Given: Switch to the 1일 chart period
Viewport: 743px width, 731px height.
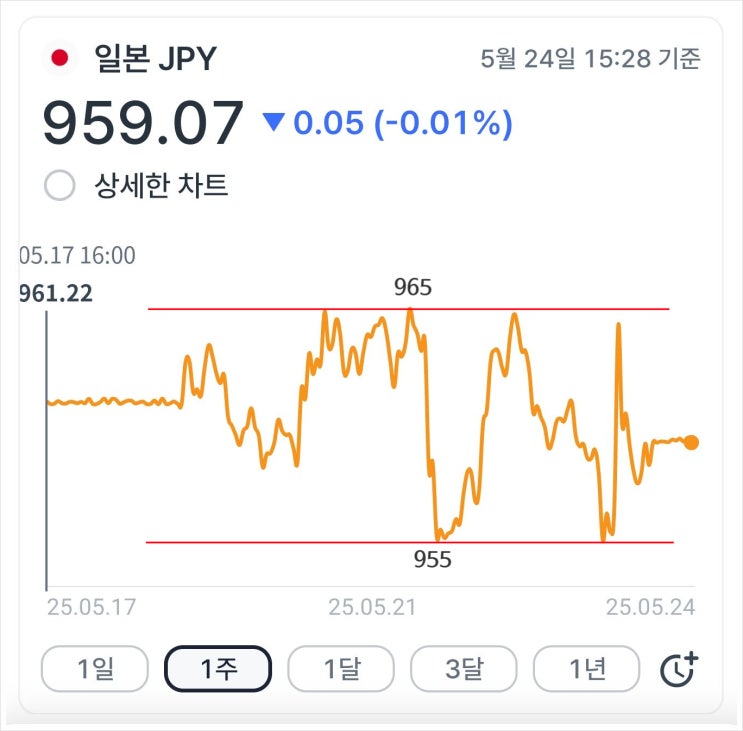Looking at the screenshot, I should tap(95, 669).
